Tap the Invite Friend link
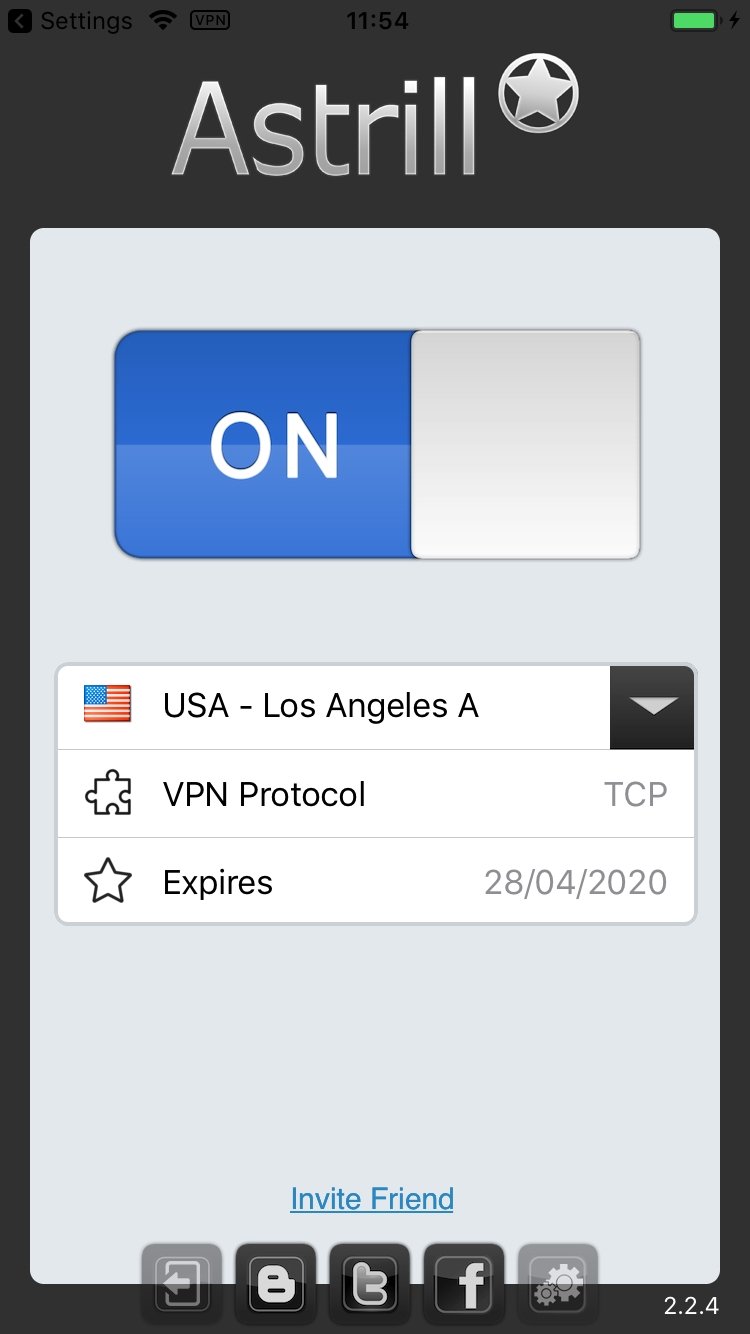Viewport: 750px width, 1334px height. (372, 1198)
